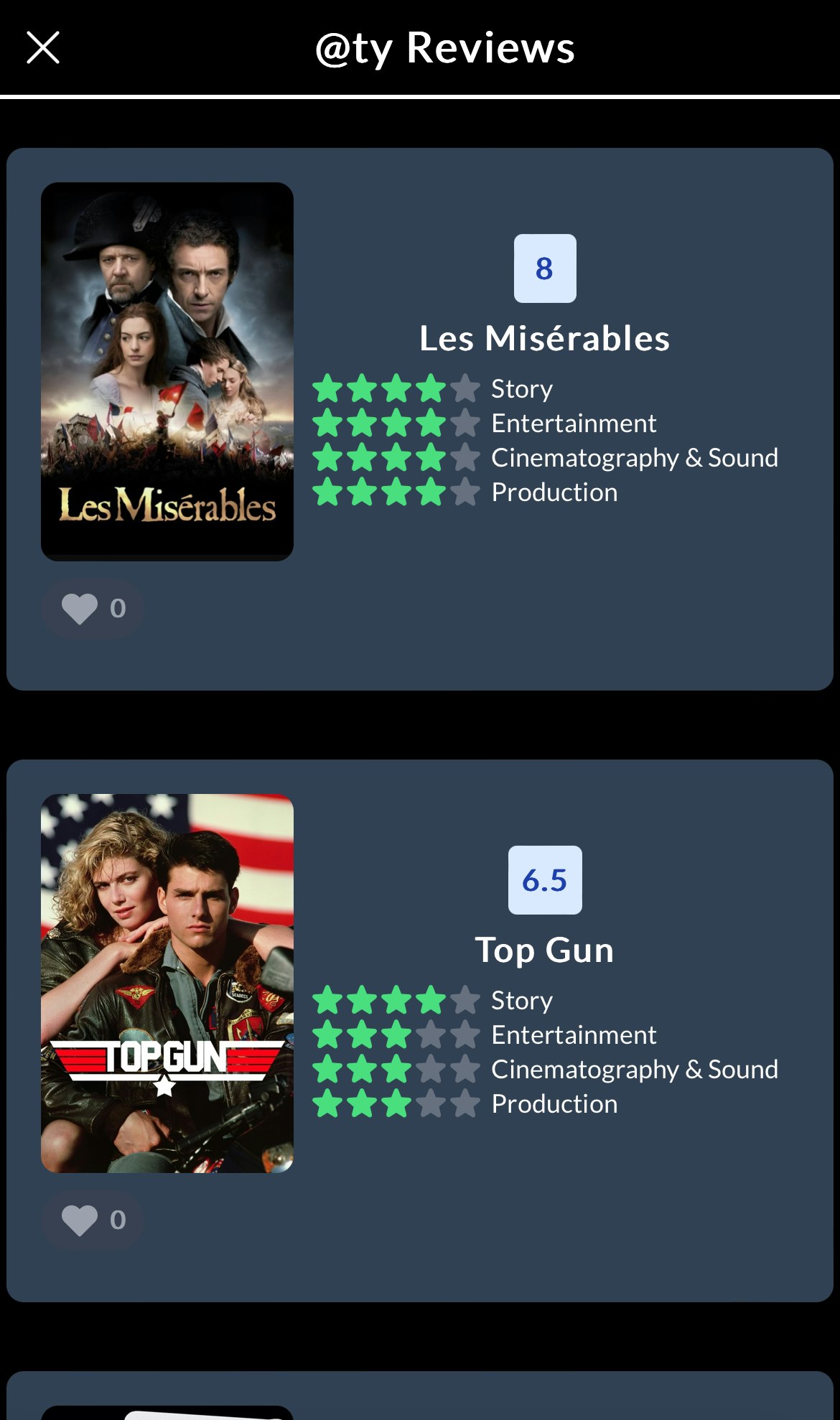The image size is (840, 1420).
Task: Open the Top Gun poster
Action: (167, 983)
